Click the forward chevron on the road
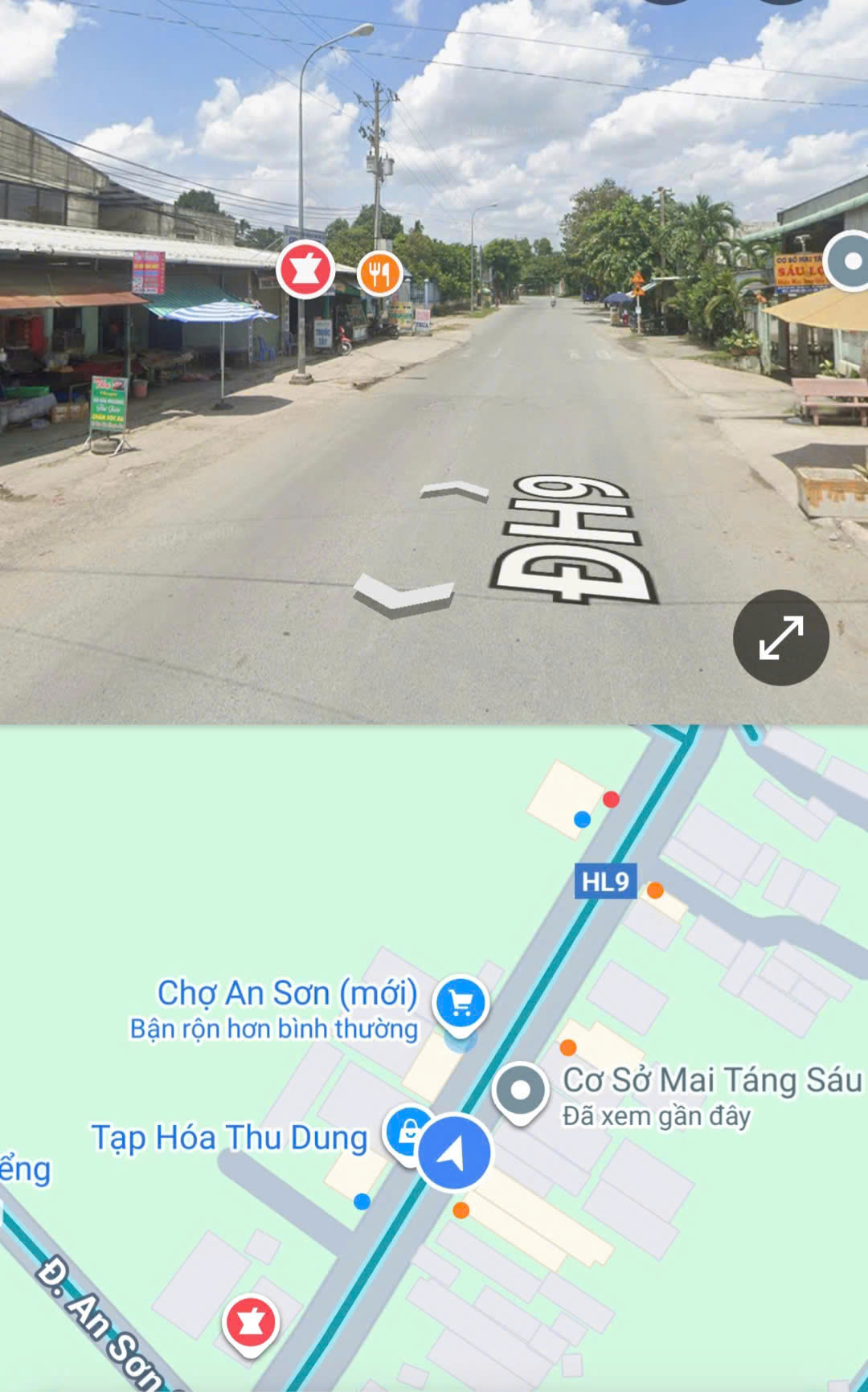The image size is (868, 1392). [x=454, y=492]
